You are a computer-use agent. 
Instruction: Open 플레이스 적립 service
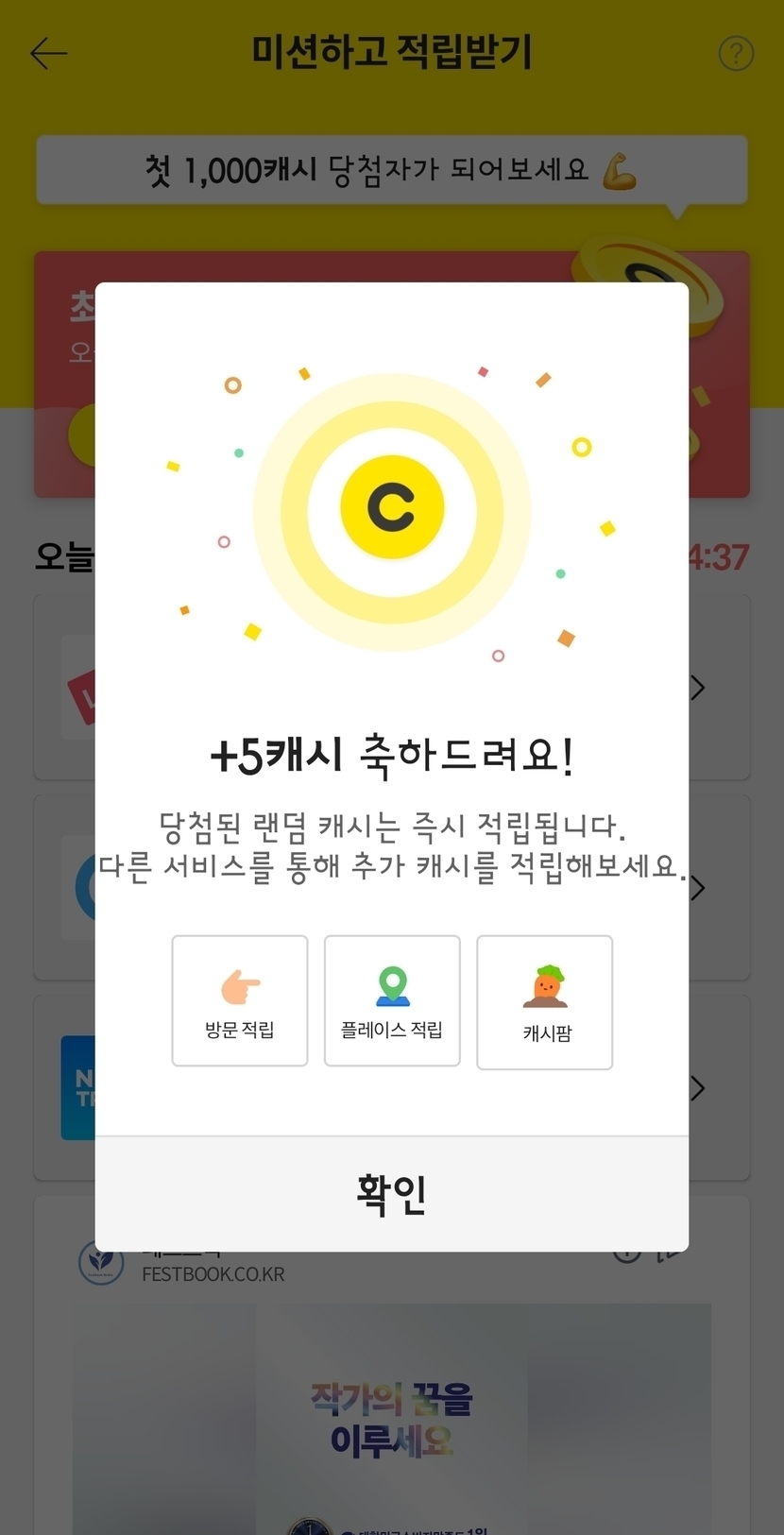392,1001
